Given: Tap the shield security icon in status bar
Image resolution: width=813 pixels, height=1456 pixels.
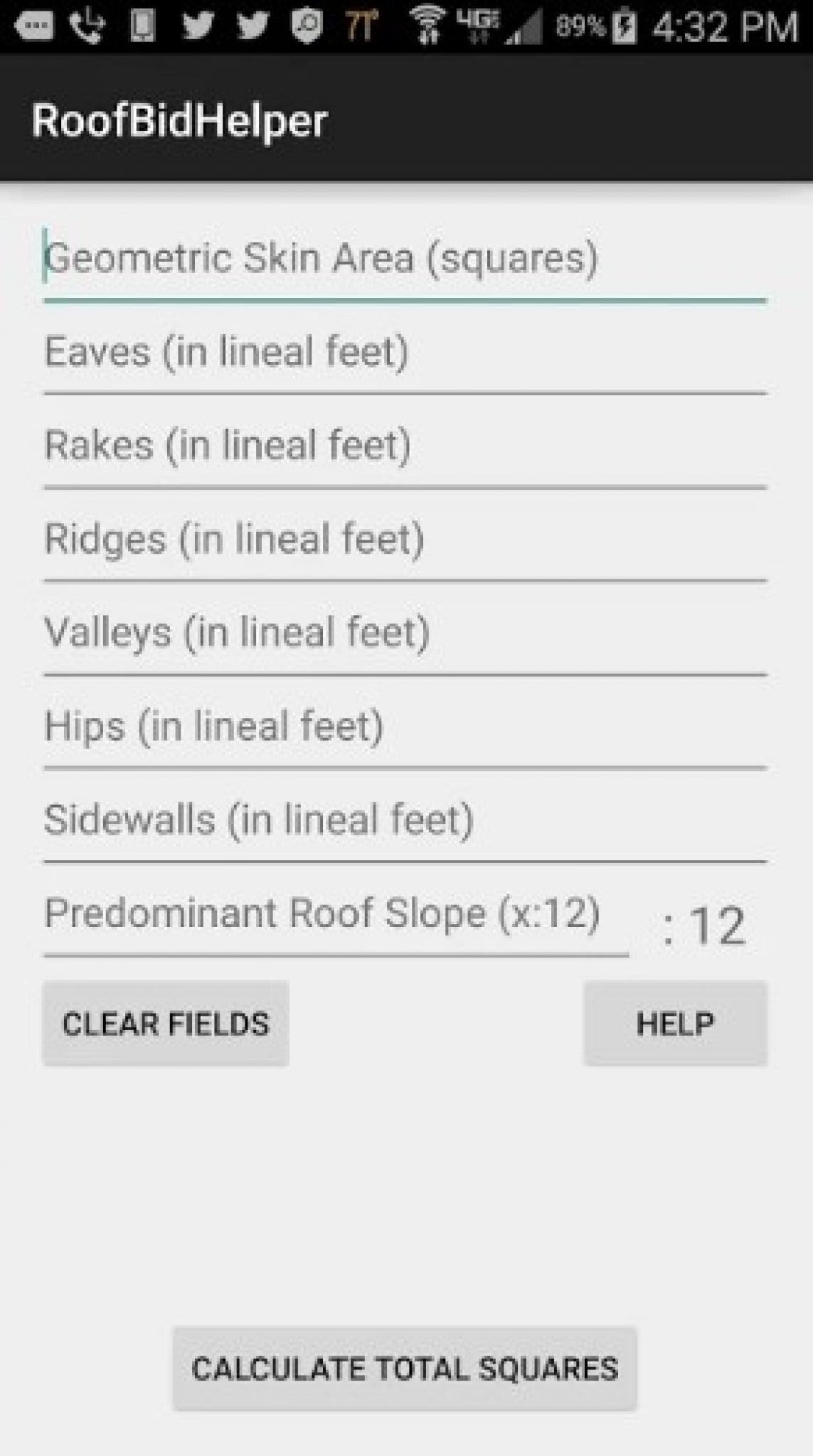Looking at the screenshot, I should point(304,25).
